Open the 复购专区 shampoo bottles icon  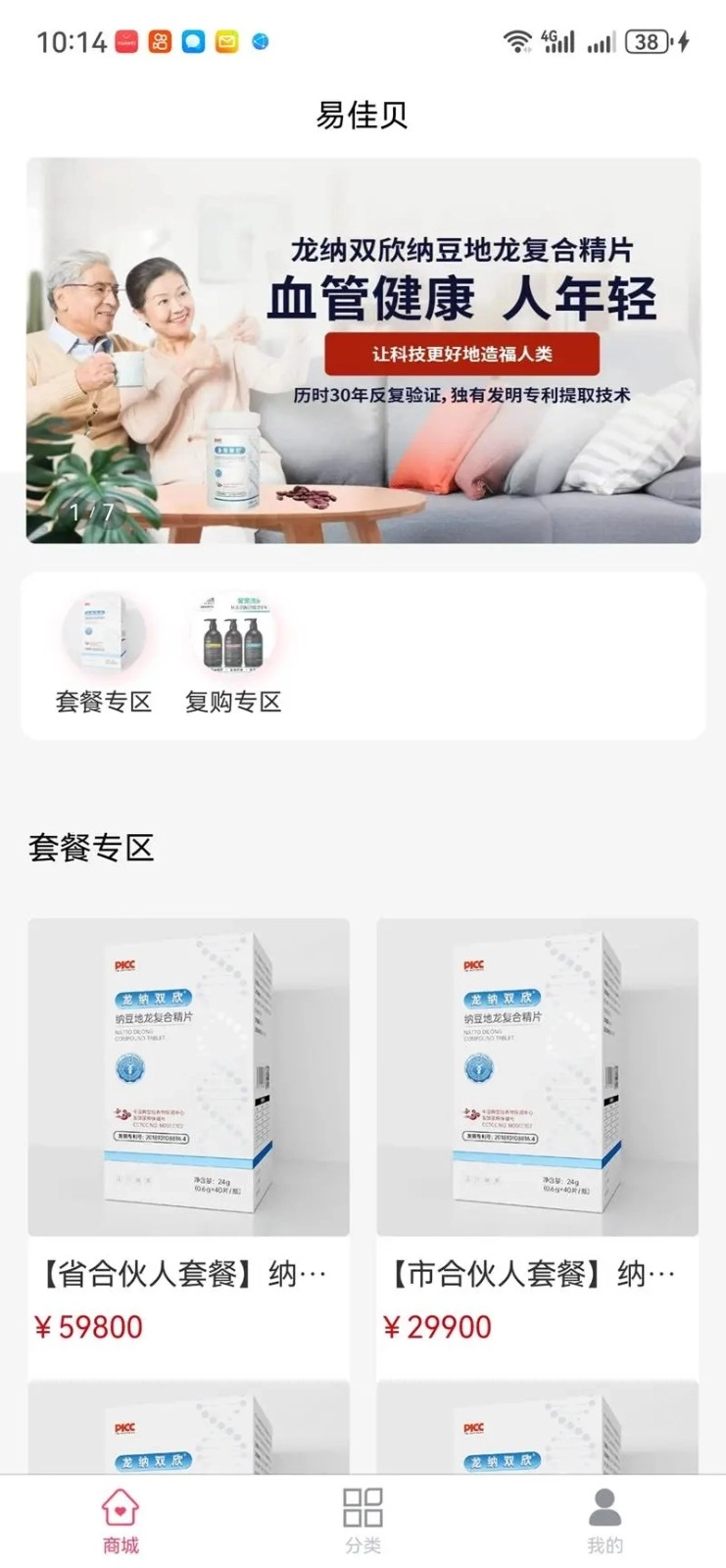click(233, 632)
